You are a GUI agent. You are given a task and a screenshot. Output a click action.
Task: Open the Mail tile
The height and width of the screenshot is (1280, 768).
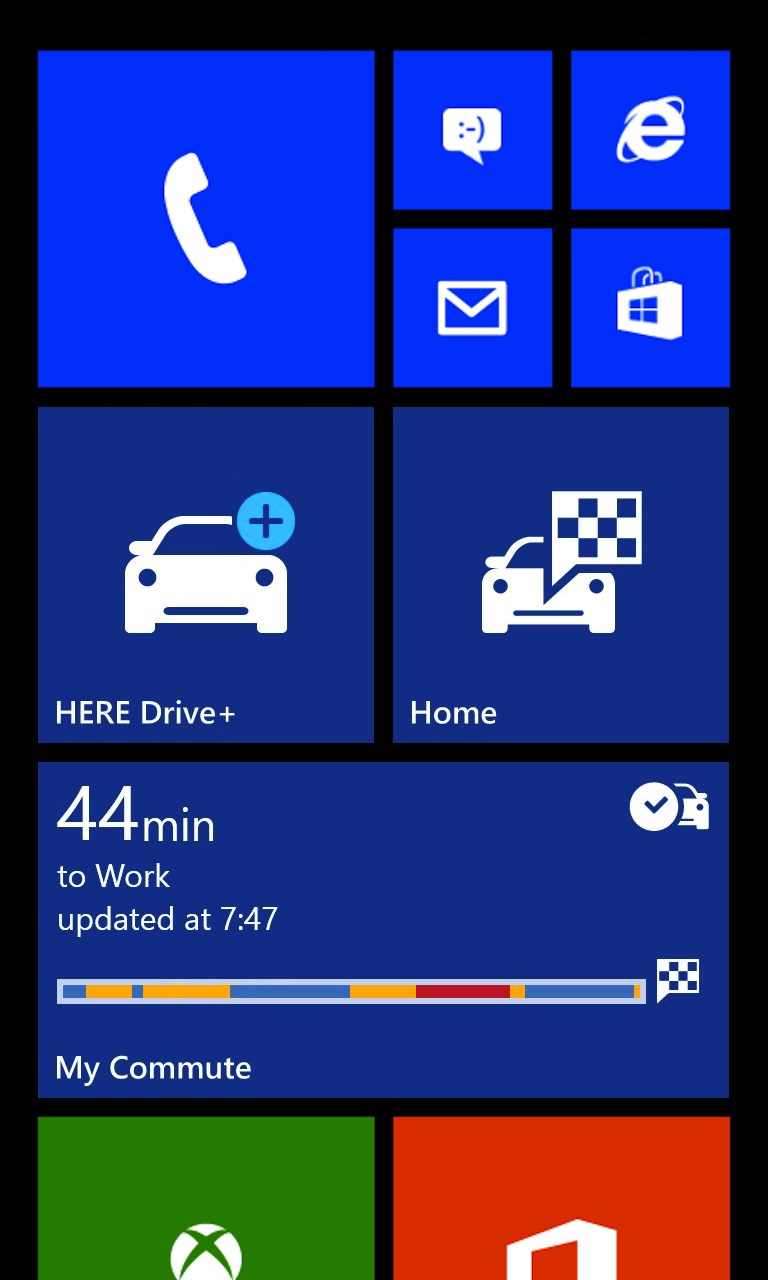click(x=472, y=307)
